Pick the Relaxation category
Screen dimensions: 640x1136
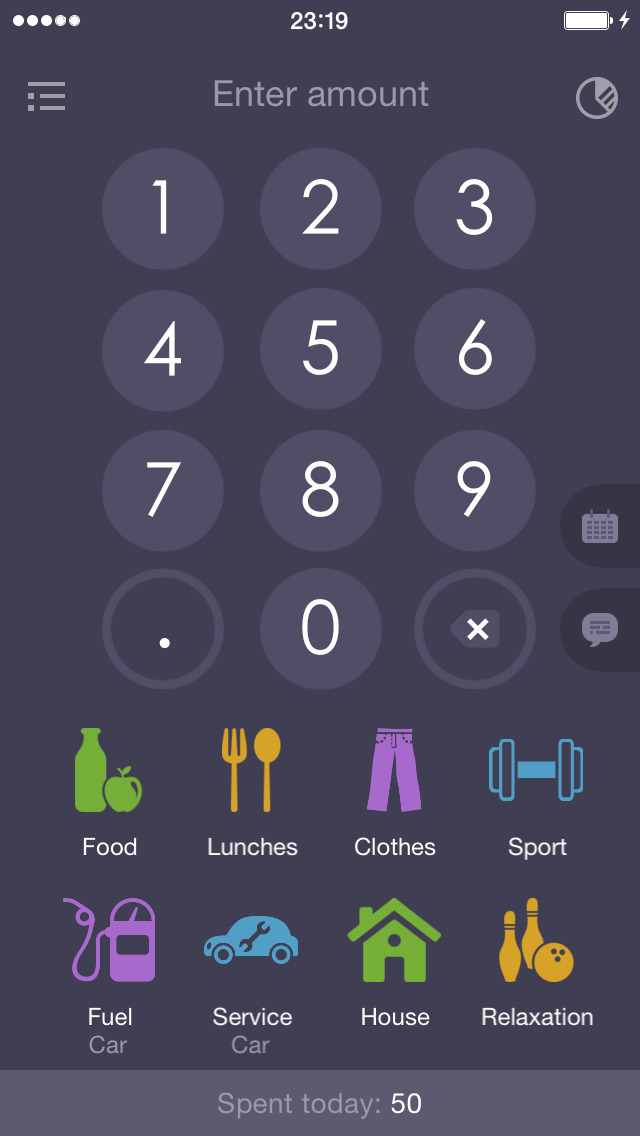(x=537, y=960)
